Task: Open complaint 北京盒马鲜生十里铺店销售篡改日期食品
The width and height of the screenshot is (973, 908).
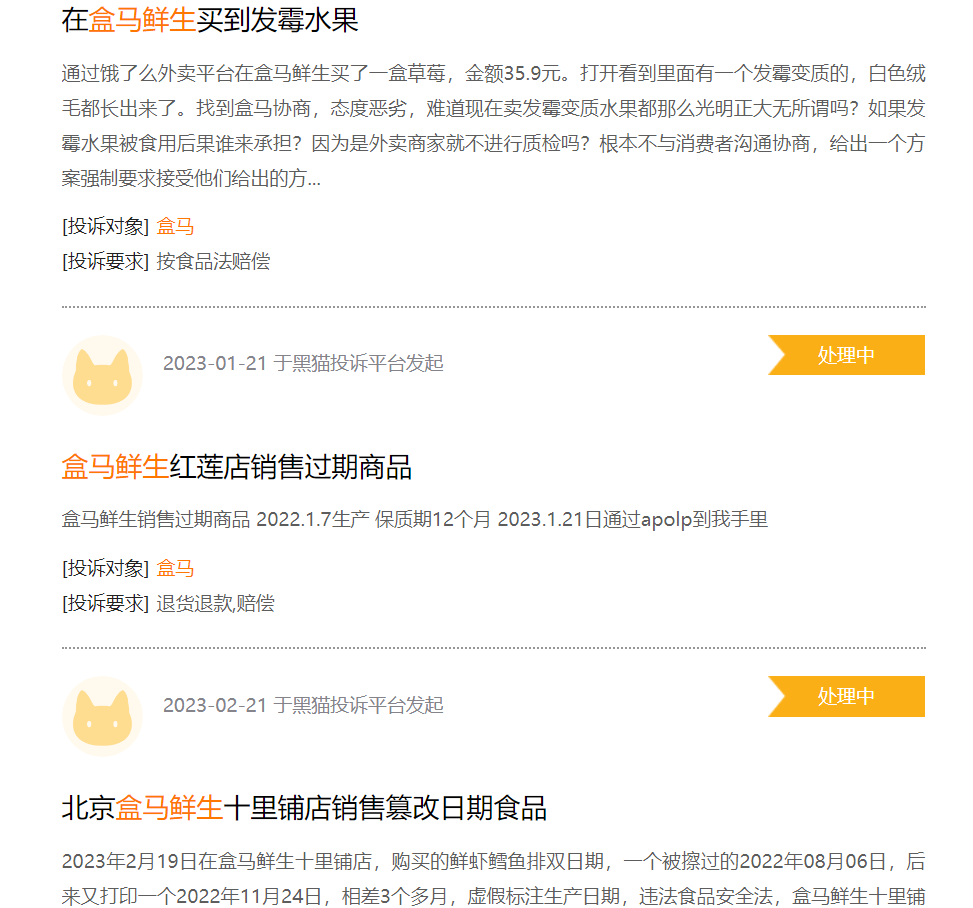Action: click(x=304, y=808)
